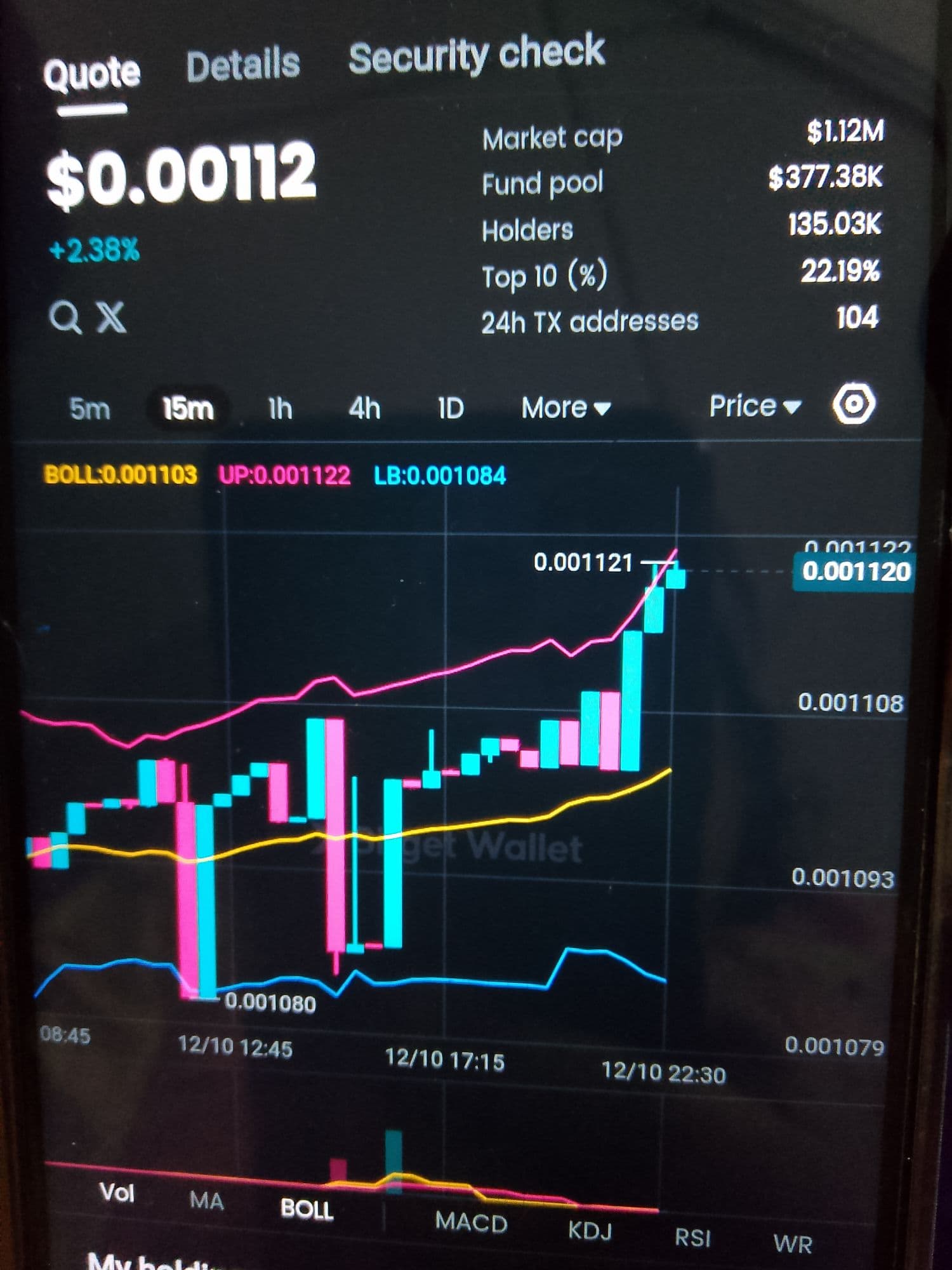View the 1D chart interval
The width and height of the screenshot is (952, 1270).
(451, 408)
